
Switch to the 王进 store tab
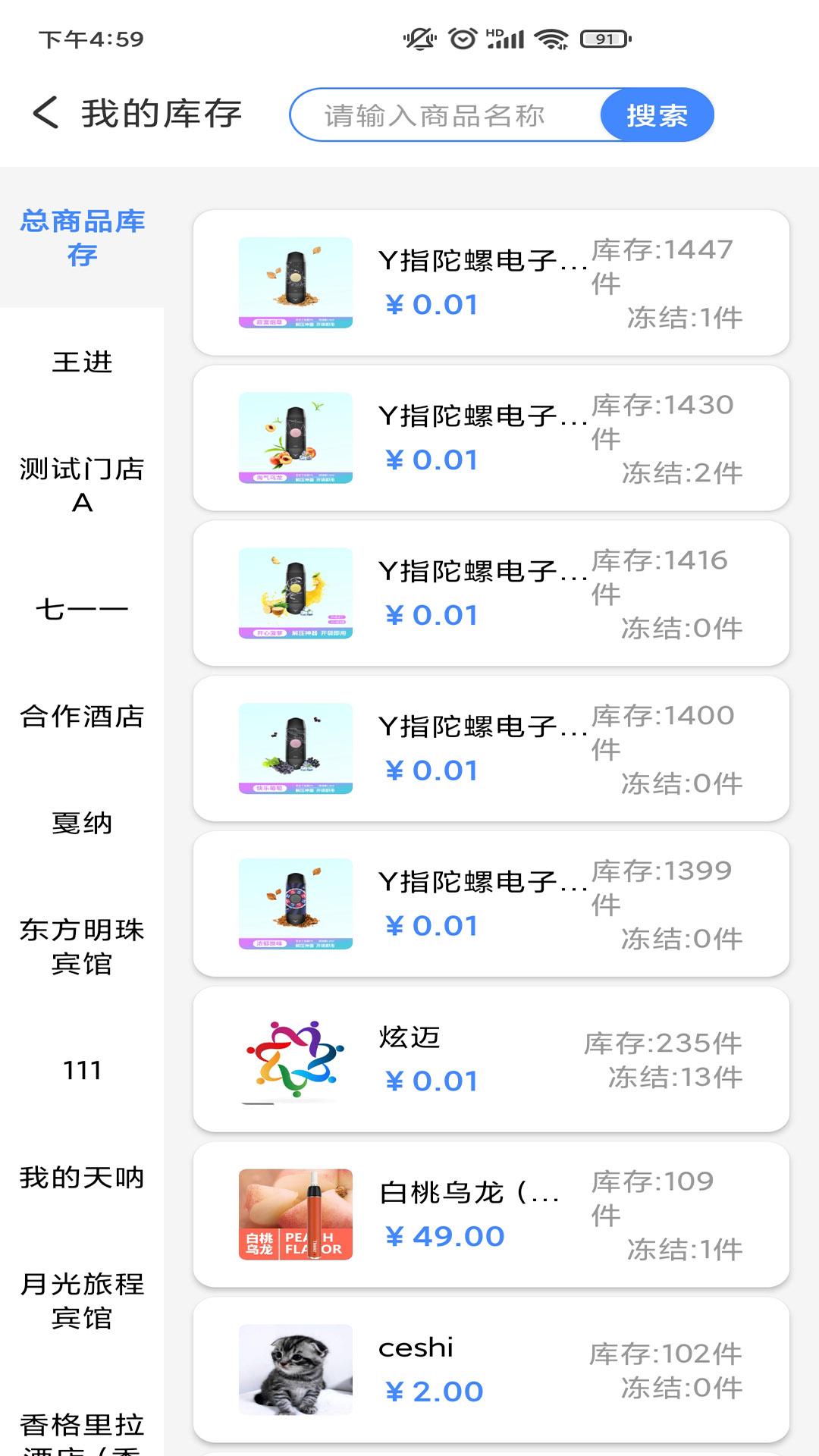(x=82, y=362)
